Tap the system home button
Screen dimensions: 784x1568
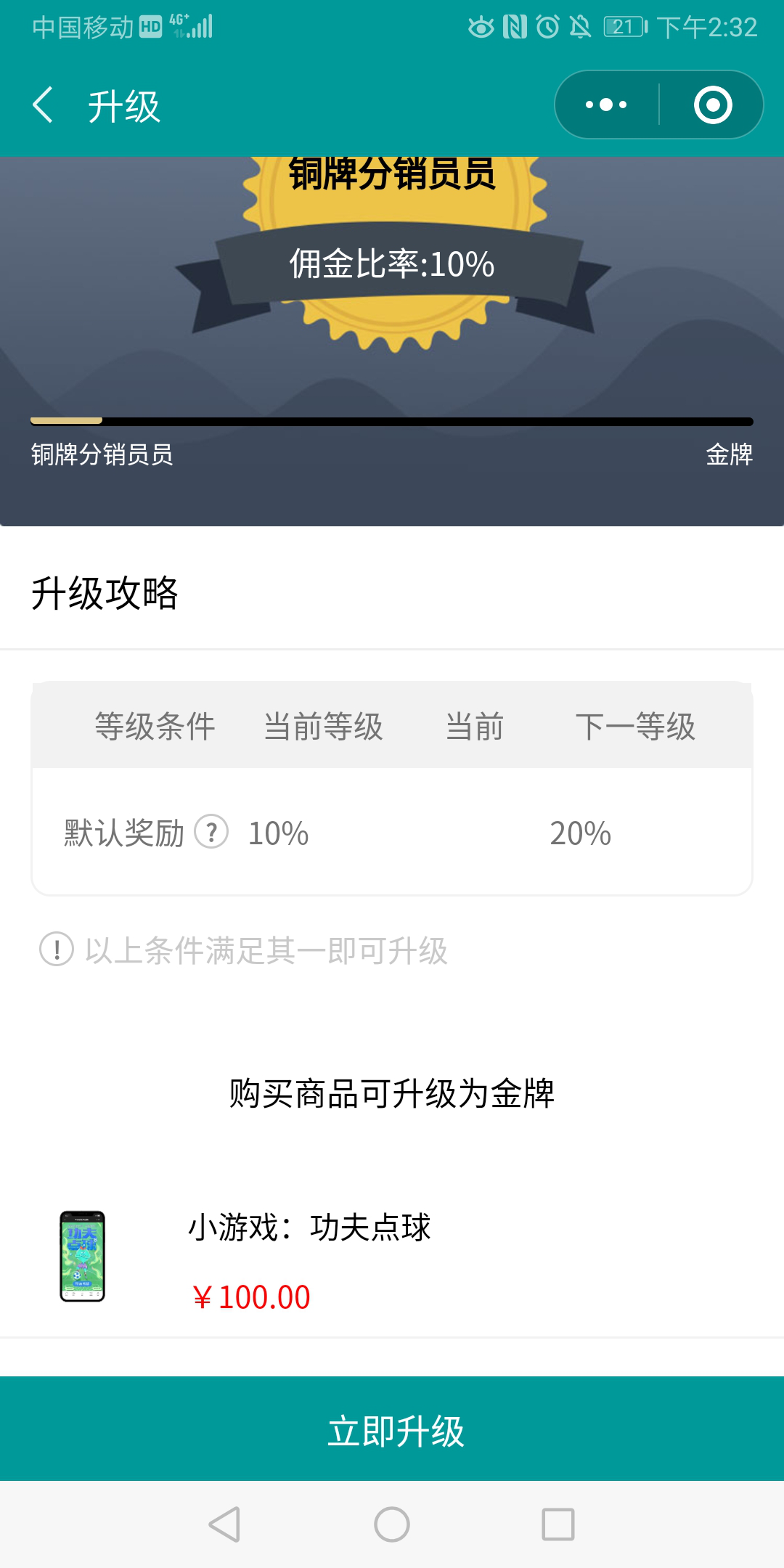click(392, 1524)
